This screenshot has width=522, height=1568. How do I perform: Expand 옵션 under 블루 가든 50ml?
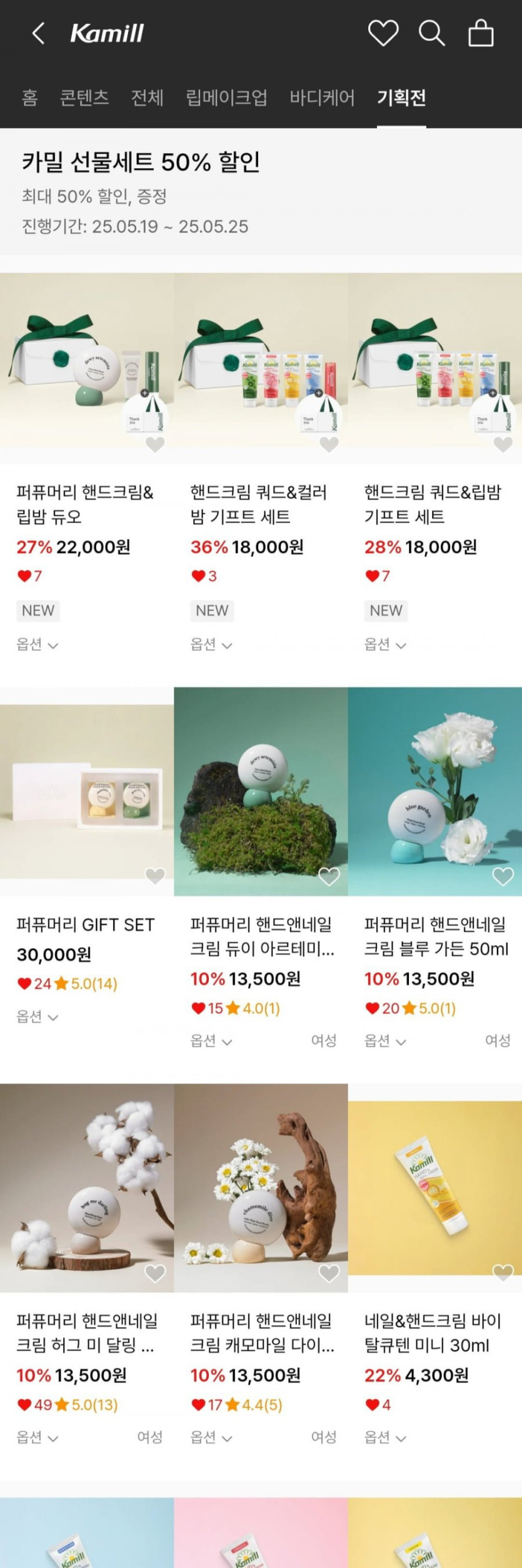tap(385, 1041)
